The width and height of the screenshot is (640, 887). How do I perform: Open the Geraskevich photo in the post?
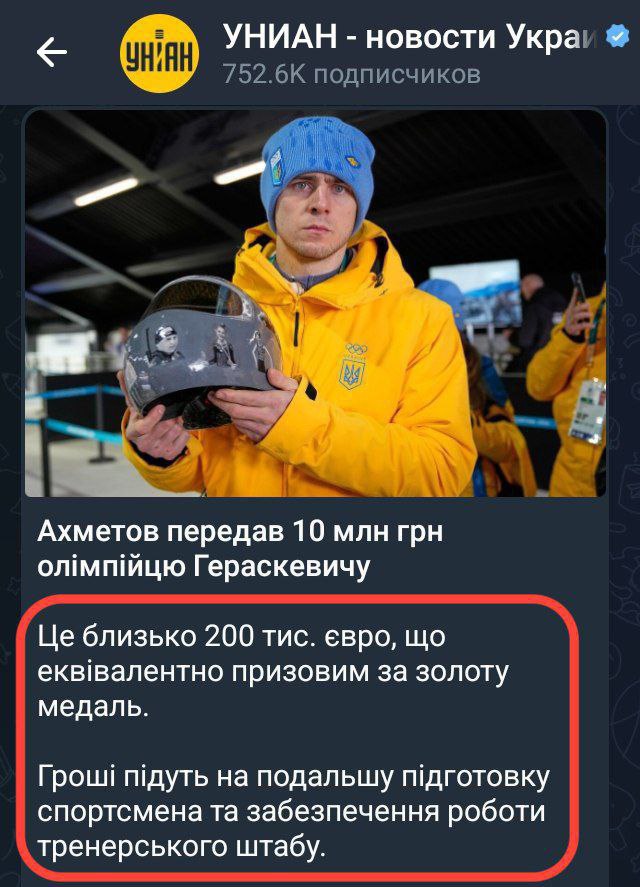[x=316, y=303]
